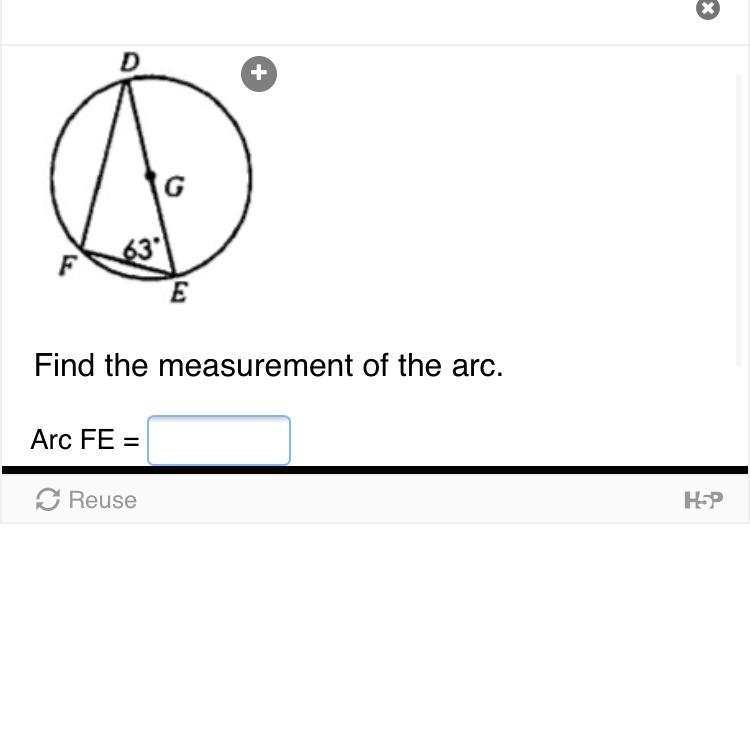This screenshot has width=750, height=750.
Task: Tap the Reuse button
Action: click(x=86, y=499)
